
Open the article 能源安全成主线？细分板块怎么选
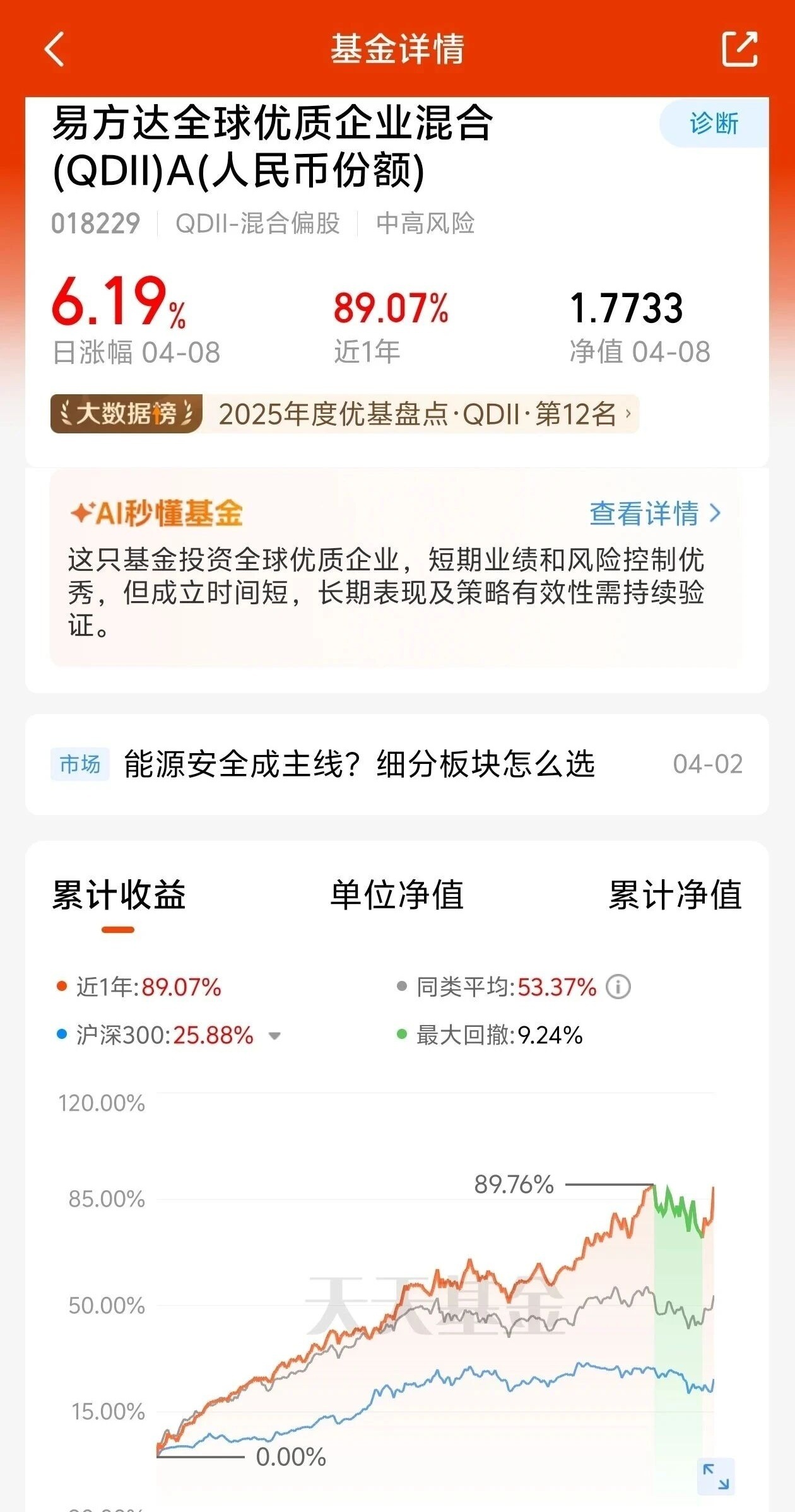(360, 765)
